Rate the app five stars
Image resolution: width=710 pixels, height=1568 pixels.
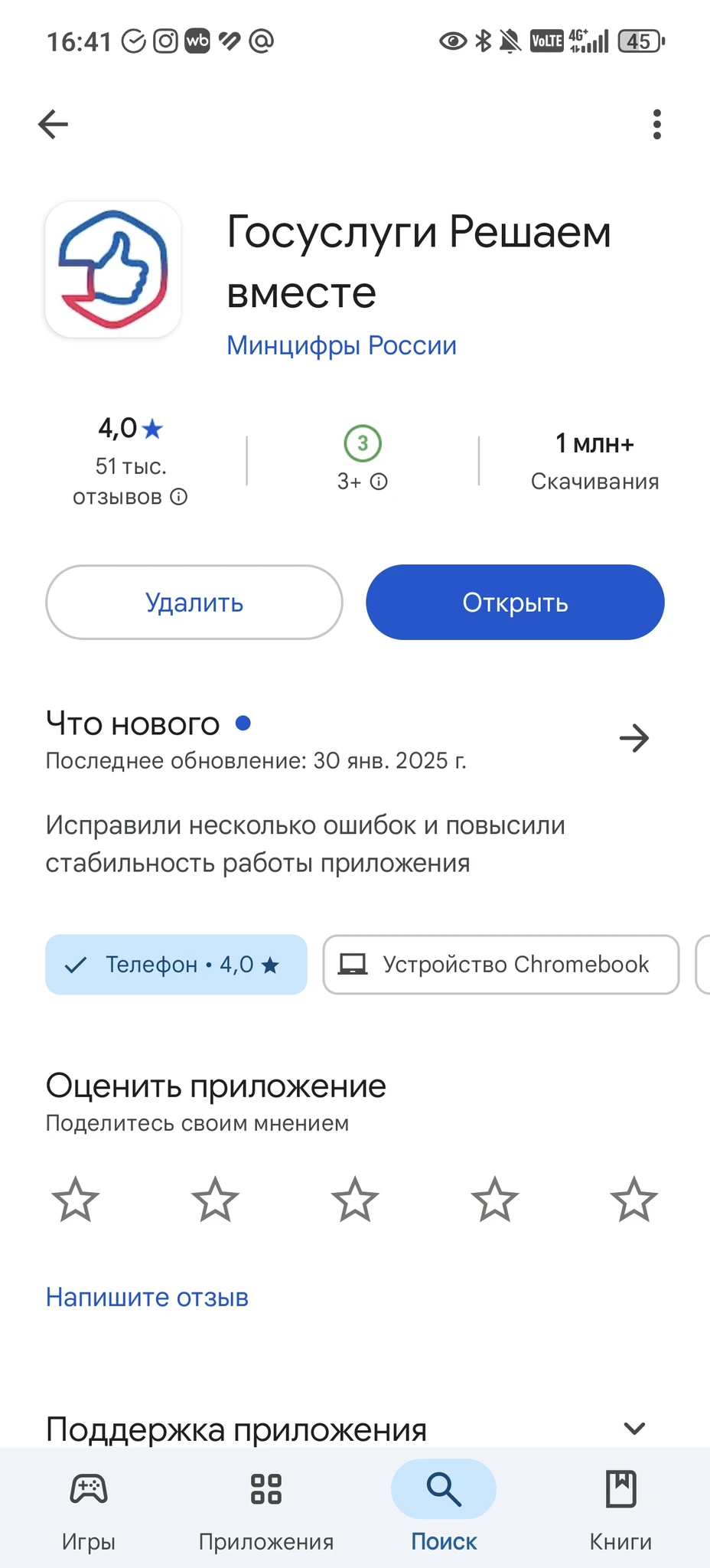pos(633,1199)
